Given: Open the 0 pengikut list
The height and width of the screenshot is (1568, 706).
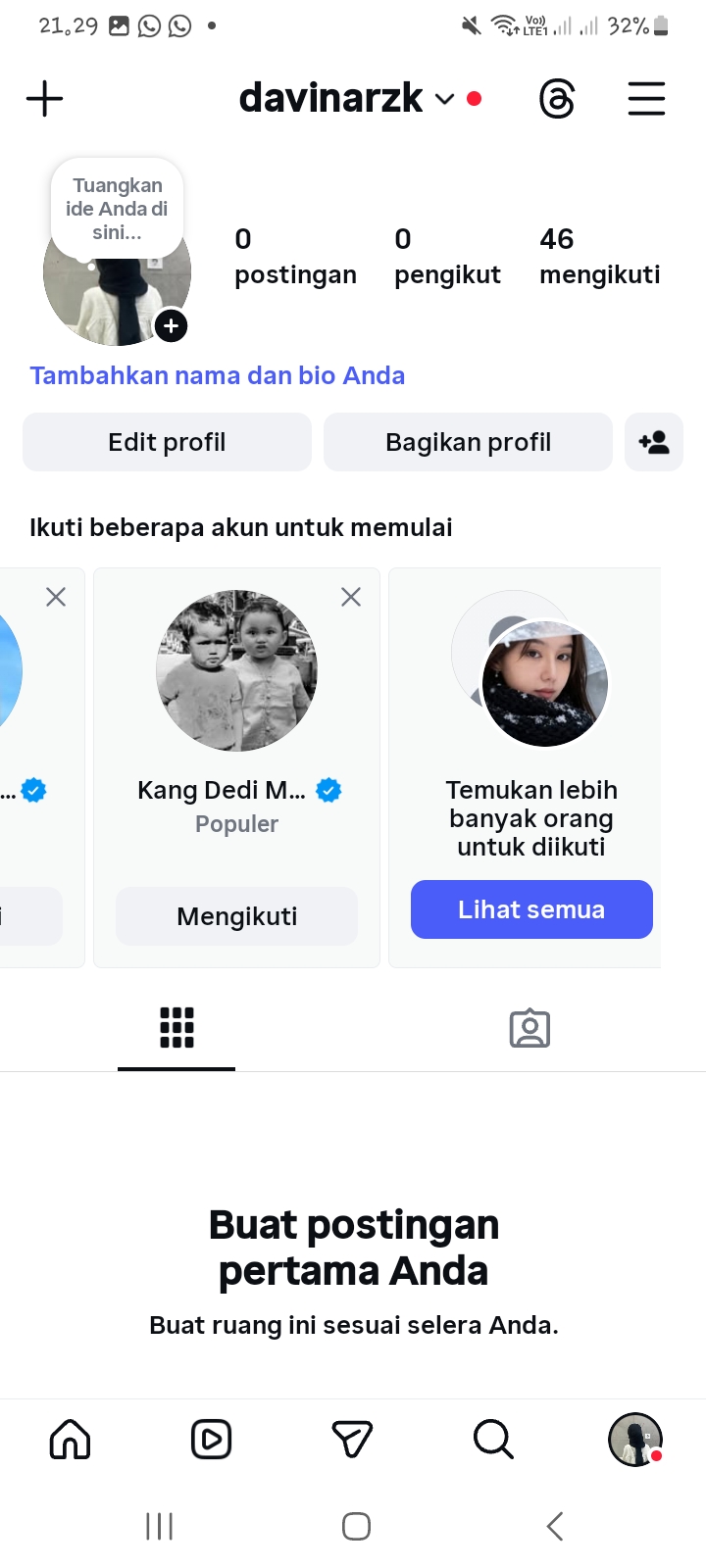Looking at the screenshot, I should pyautogui.click(x=447, y=256).
